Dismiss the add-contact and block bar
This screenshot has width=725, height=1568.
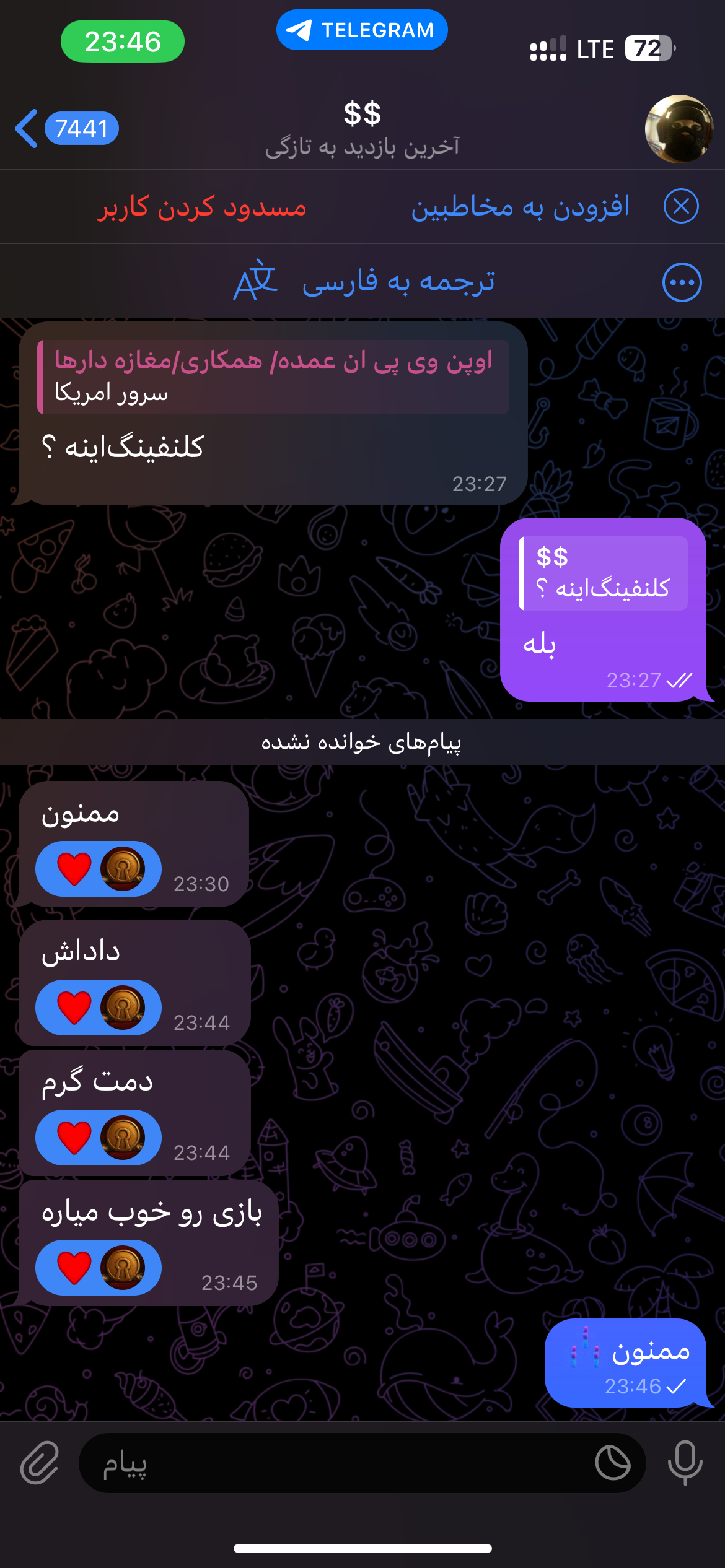[680, 206]
